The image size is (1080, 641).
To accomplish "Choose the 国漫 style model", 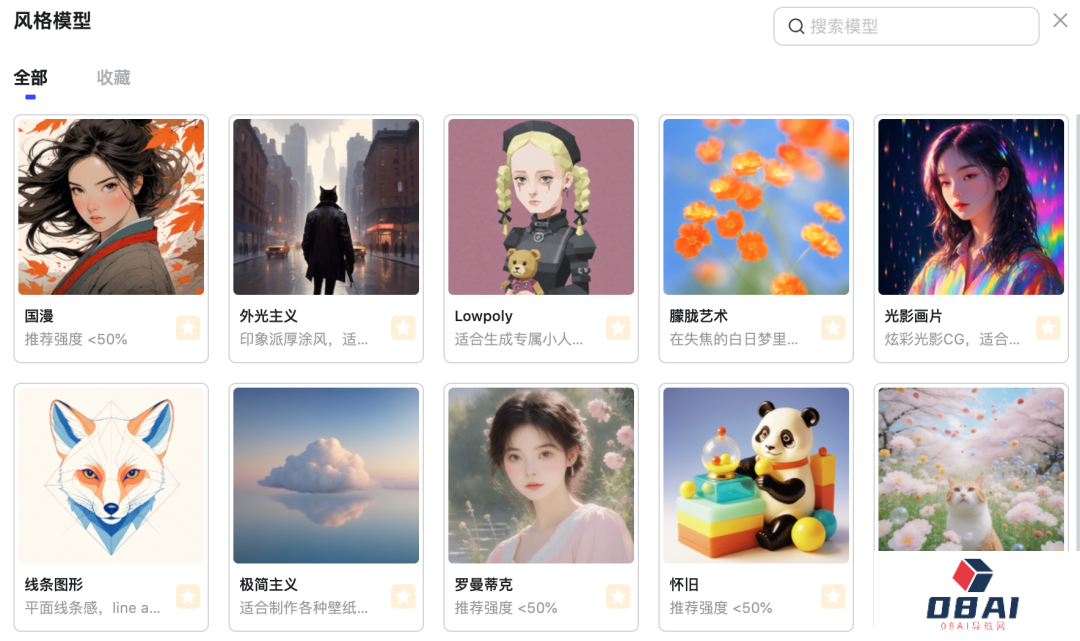I will 111,207.
